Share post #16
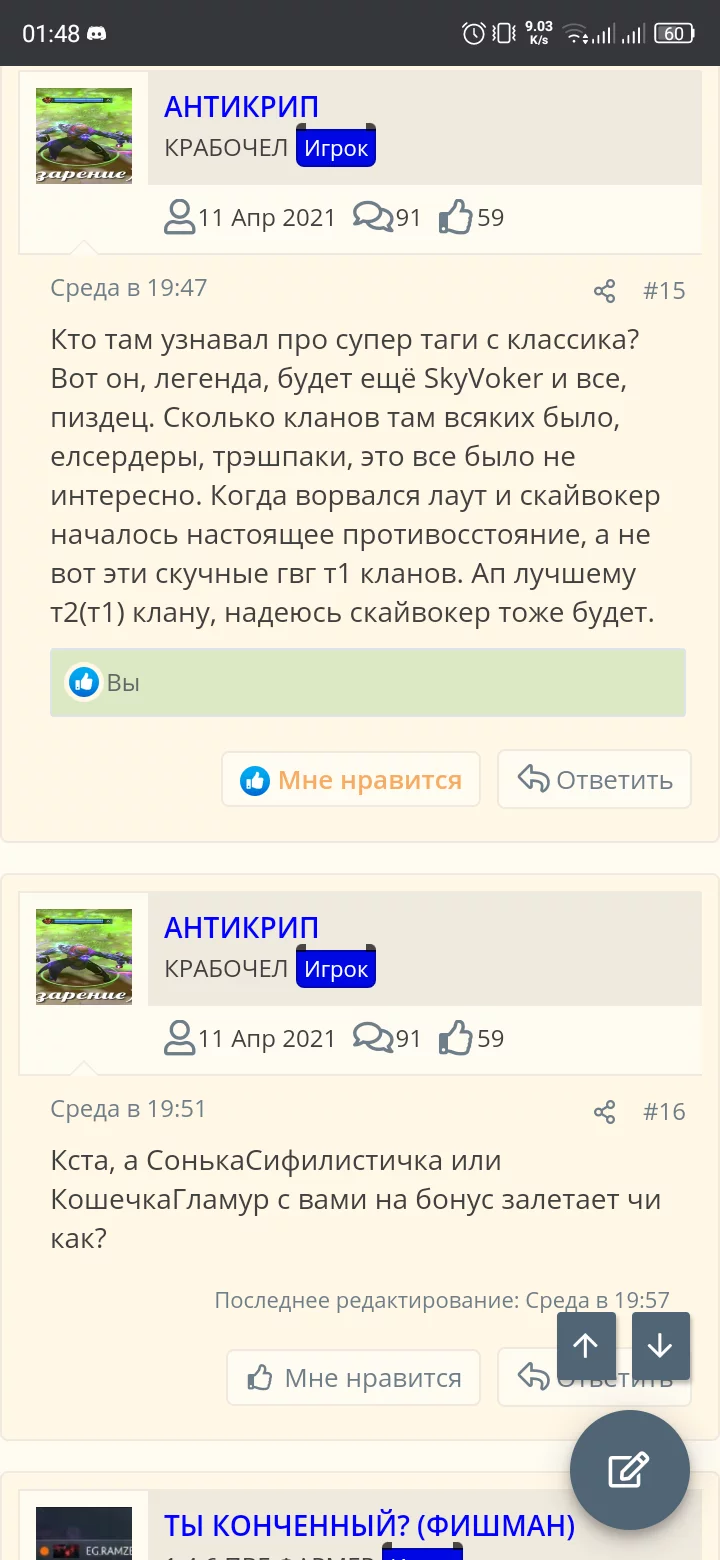This screenshot has width=720, height=1560. pos(604,1112)
